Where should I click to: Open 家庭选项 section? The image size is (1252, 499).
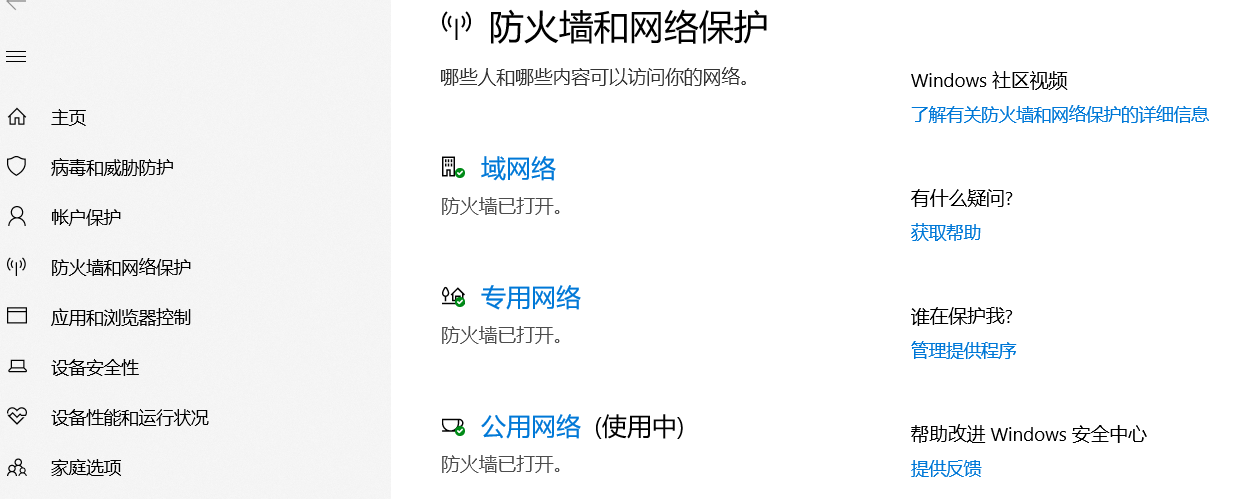[85, 467]
